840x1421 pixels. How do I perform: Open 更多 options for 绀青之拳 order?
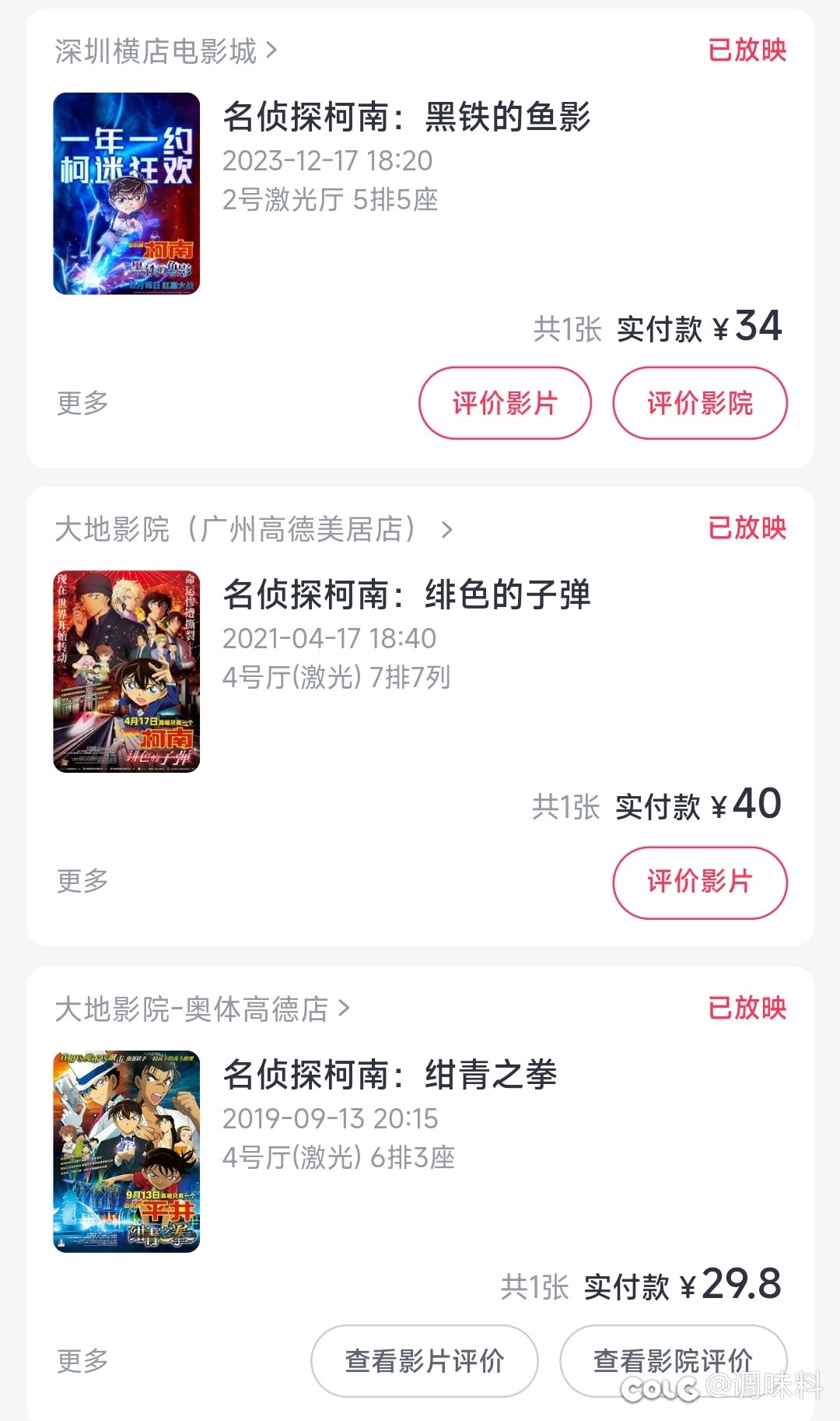82,1361
